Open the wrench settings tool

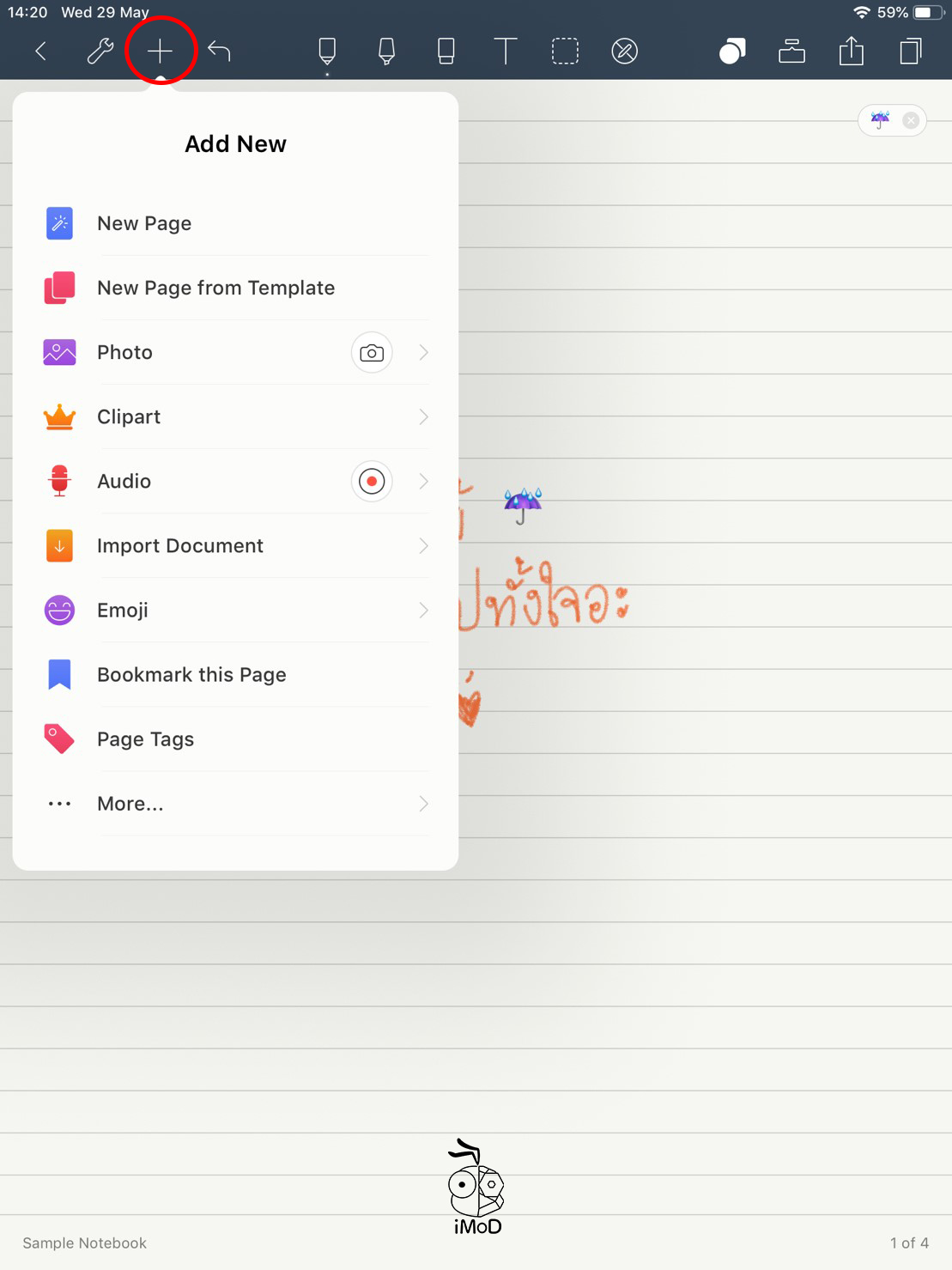100,52
